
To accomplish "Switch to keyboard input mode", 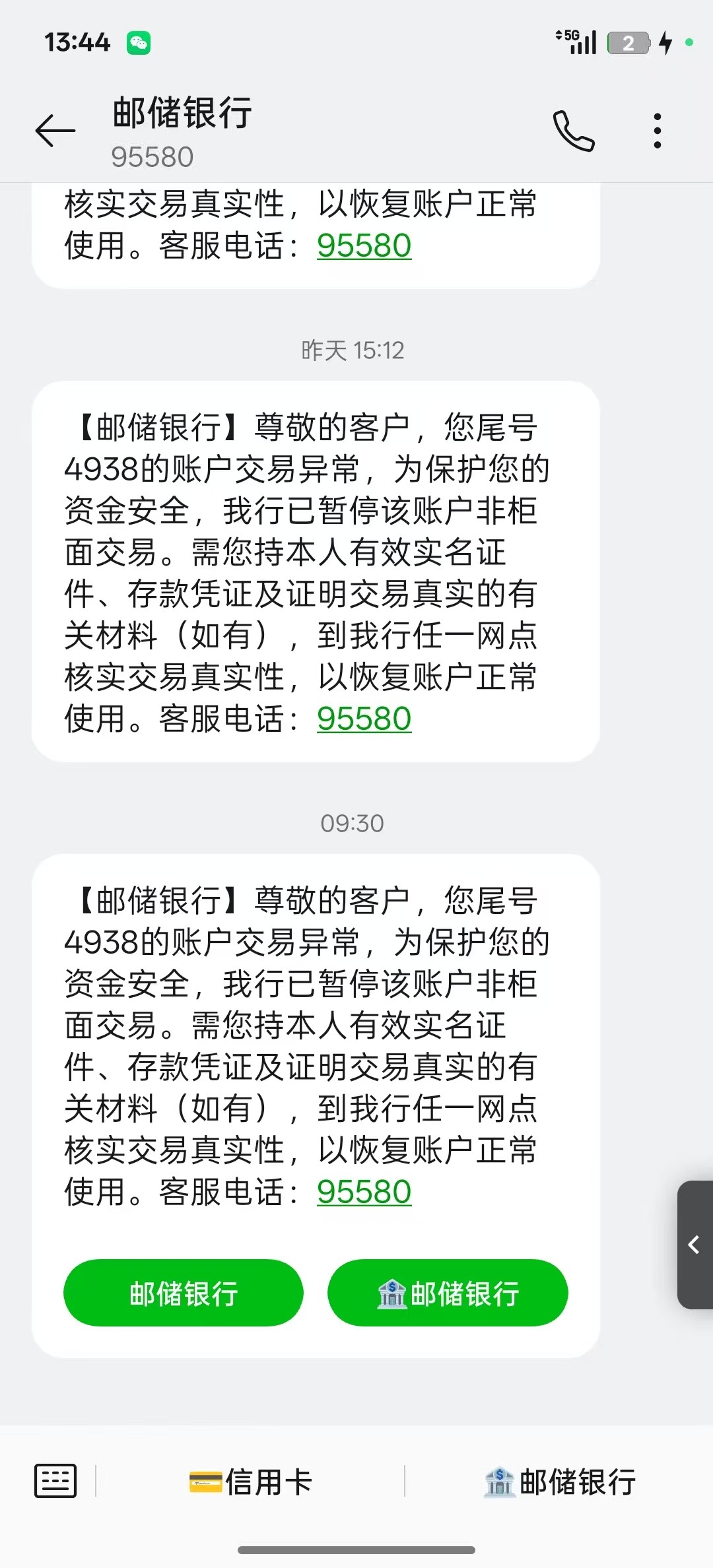I will 55,1481.
